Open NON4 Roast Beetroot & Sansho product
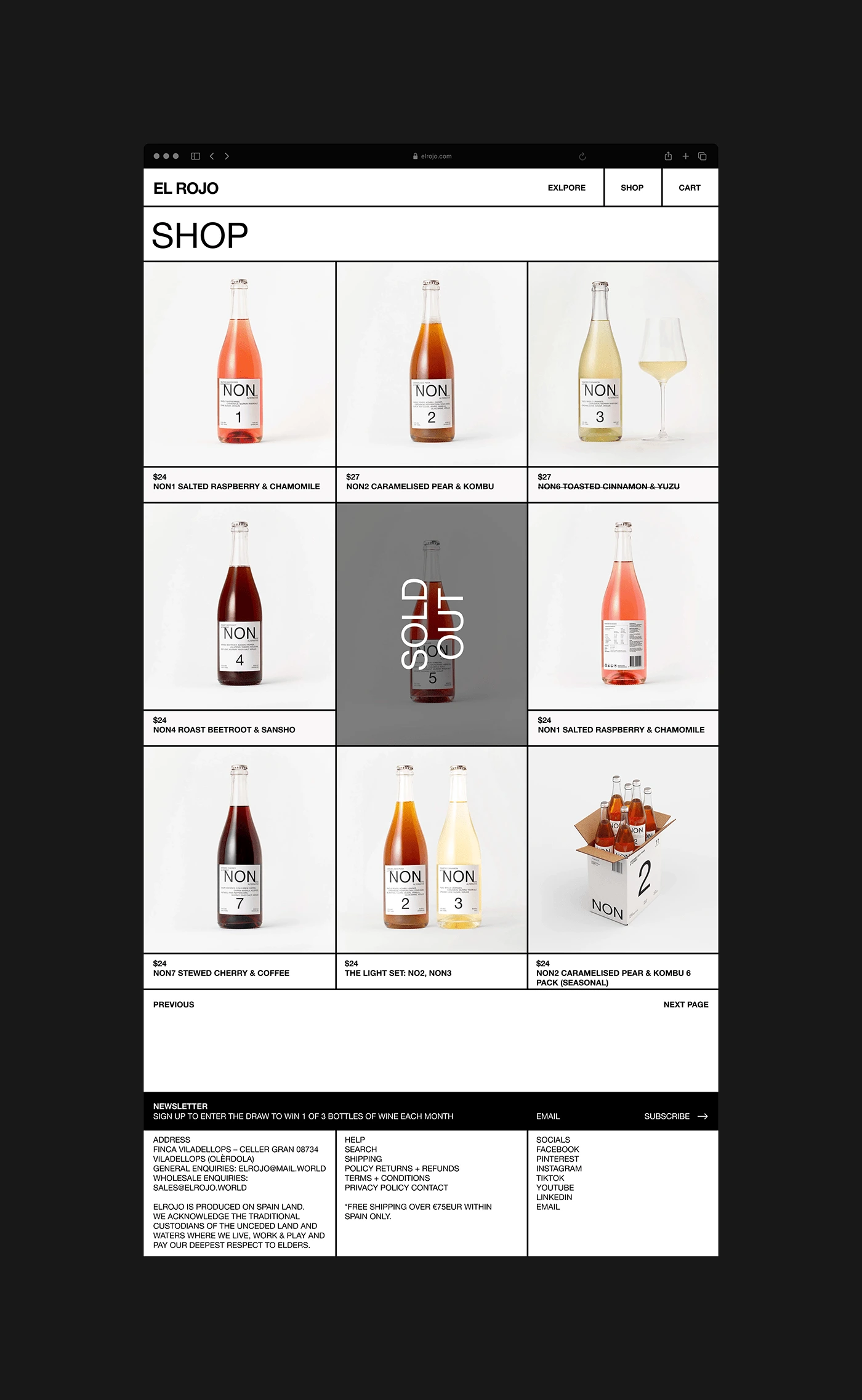The image size is (862, 1400). pos(224,730)
